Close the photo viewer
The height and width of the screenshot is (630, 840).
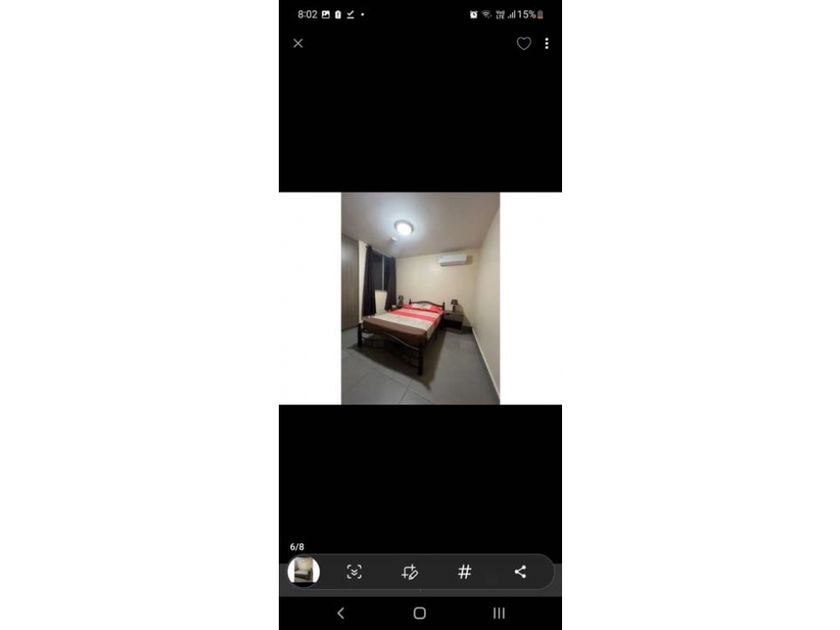[x=298, y=43]
